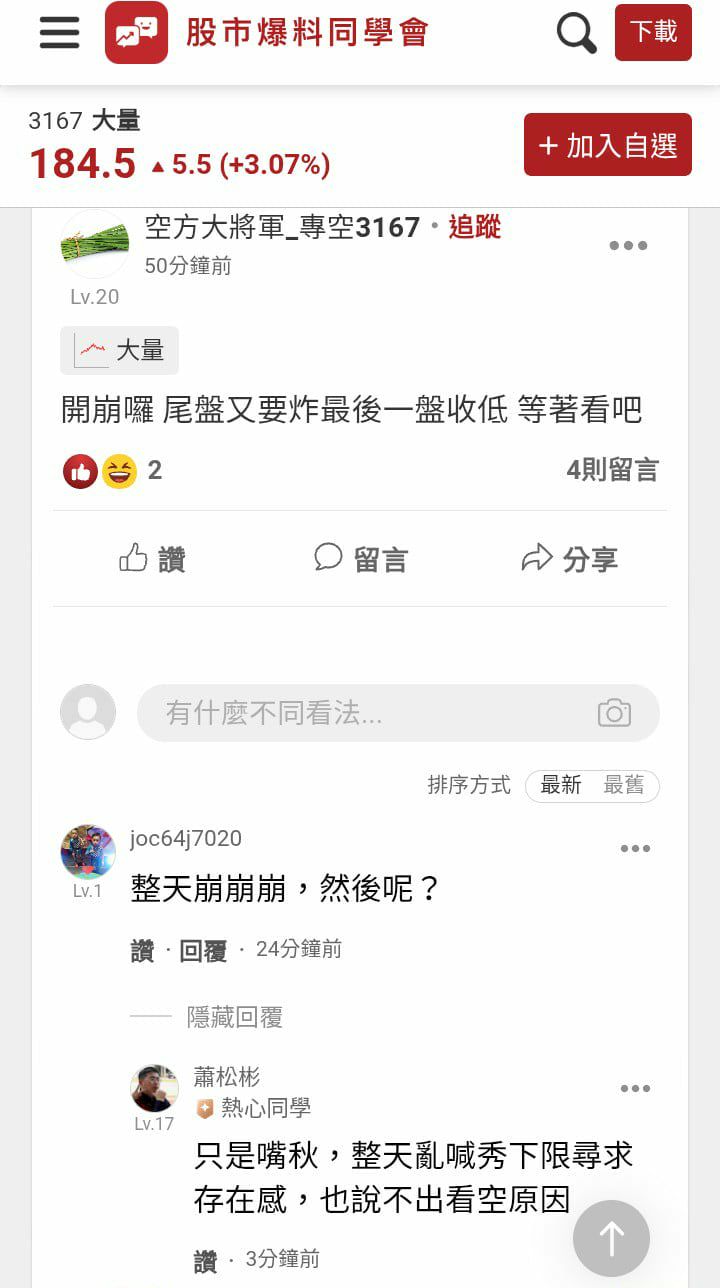Collapse replies with 隱藏回覆
Viewport: 720px width, 1288px height.
[234, 1017]
